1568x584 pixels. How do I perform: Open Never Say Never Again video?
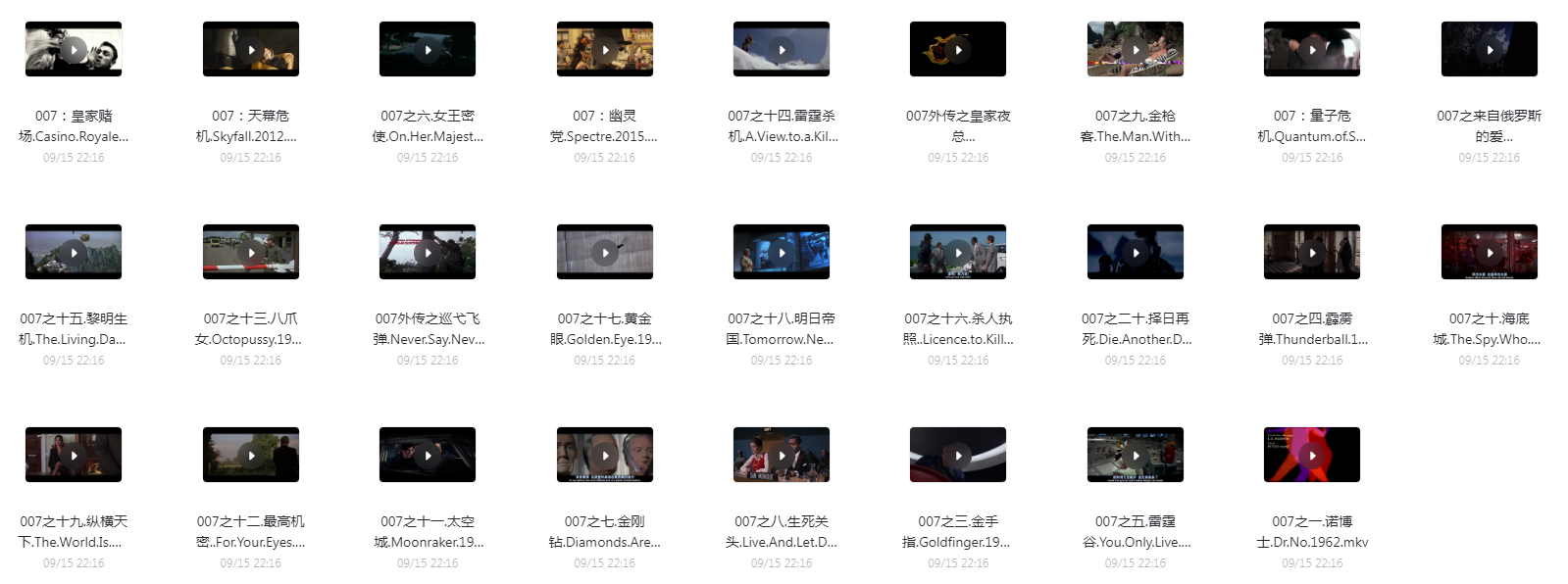coord(428,252)
